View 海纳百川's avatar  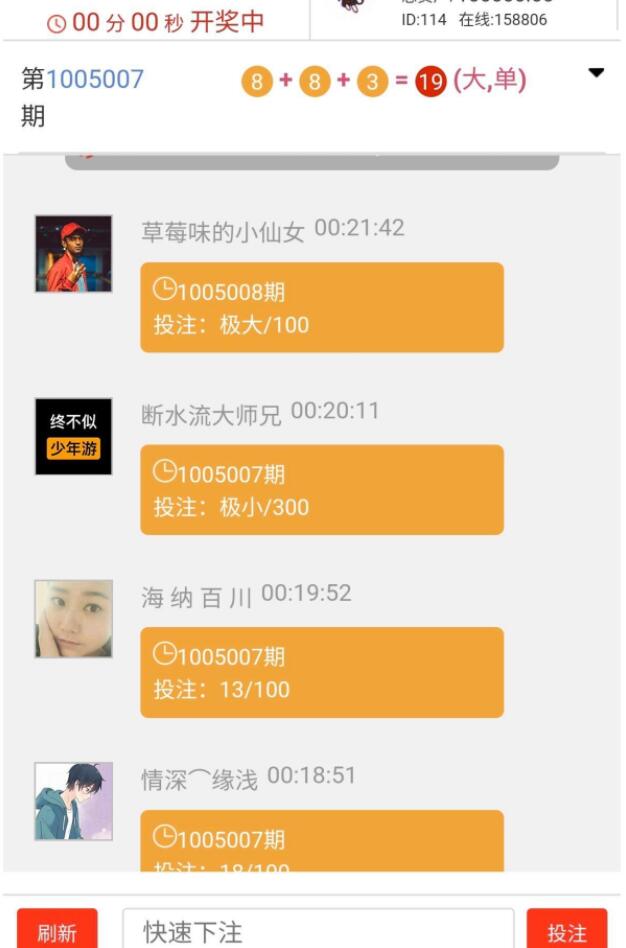tap(73, 618)
